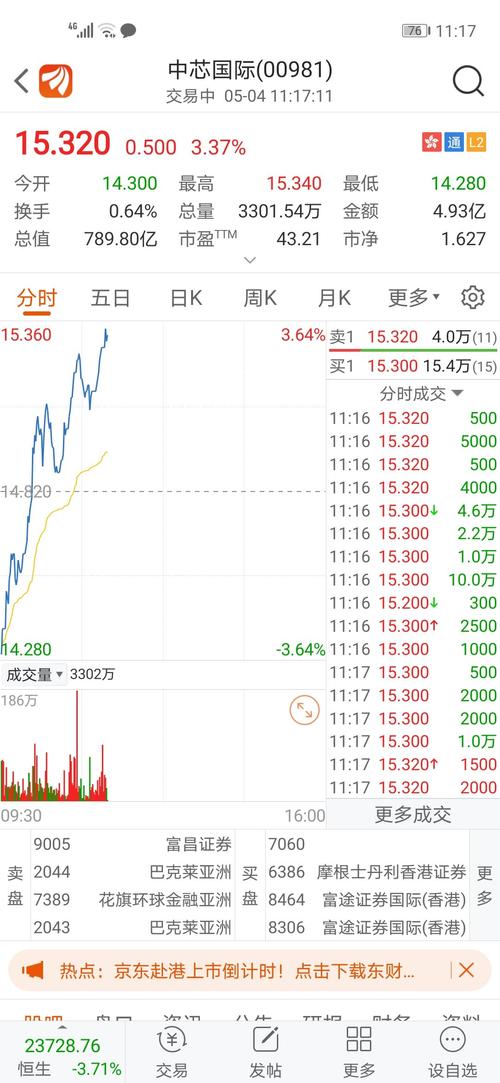500x1083 pixels.
Task: Open 交易 in the bottom bar
Action: [x=171, y=1052]
